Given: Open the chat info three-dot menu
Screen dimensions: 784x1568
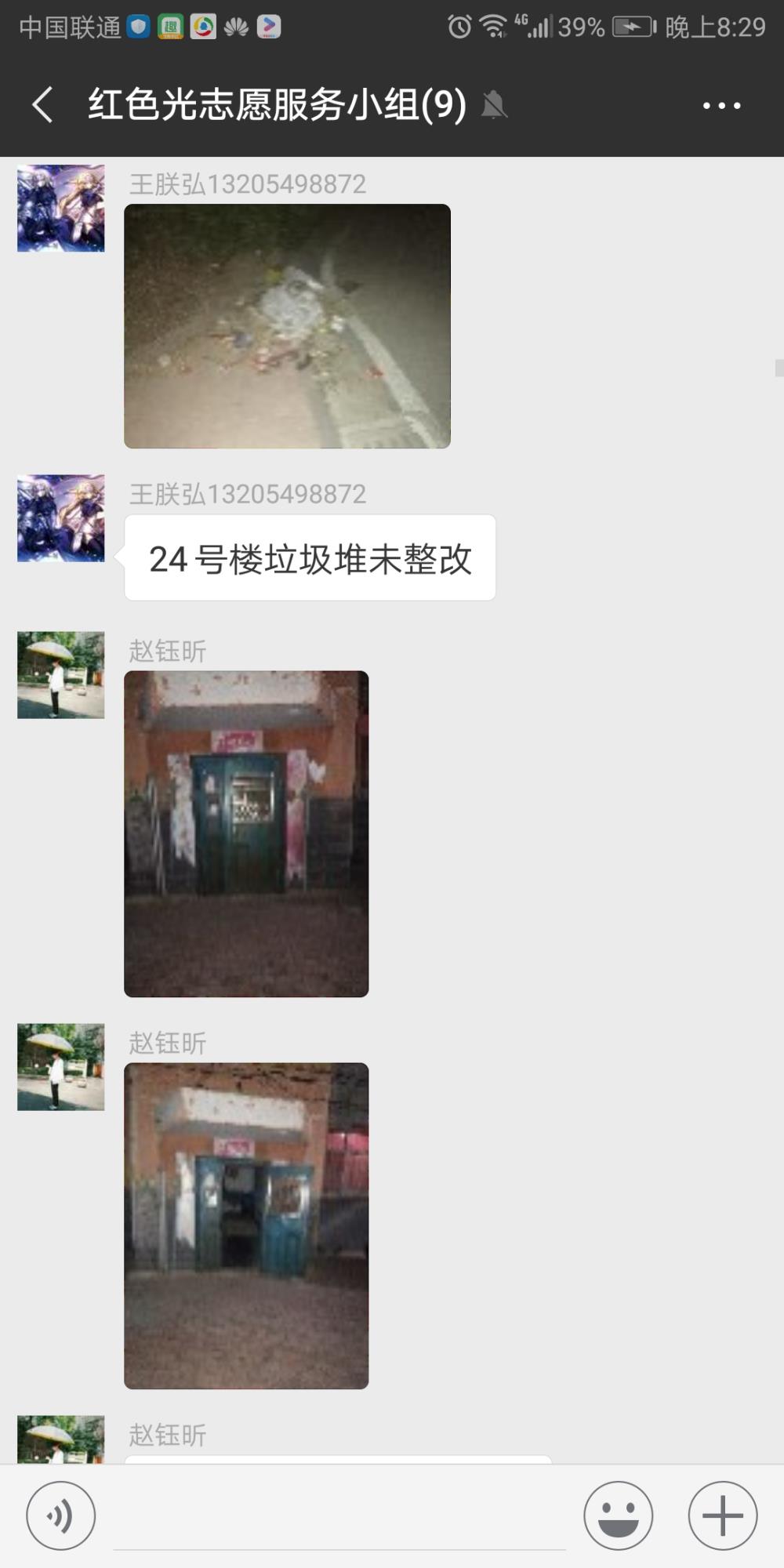Looking at the screenshot, I should [721, 105].
